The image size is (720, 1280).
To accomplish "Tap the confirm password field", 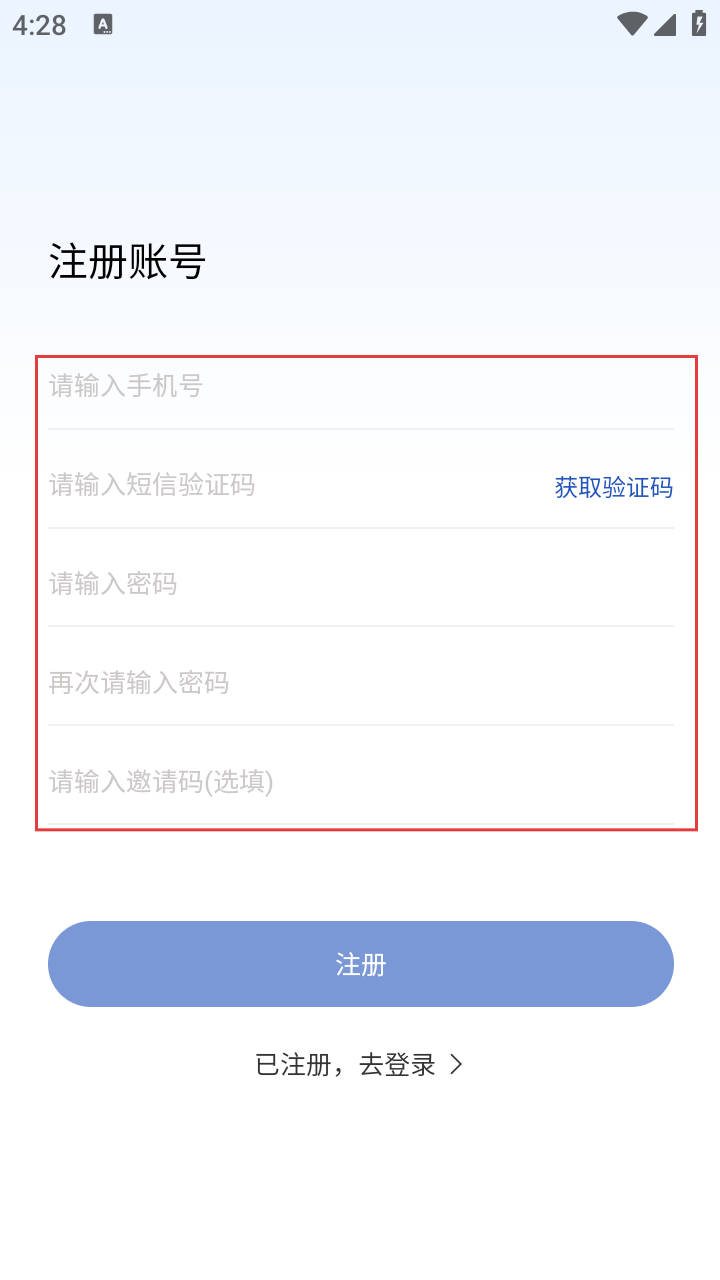I will (x=300, y=683).
